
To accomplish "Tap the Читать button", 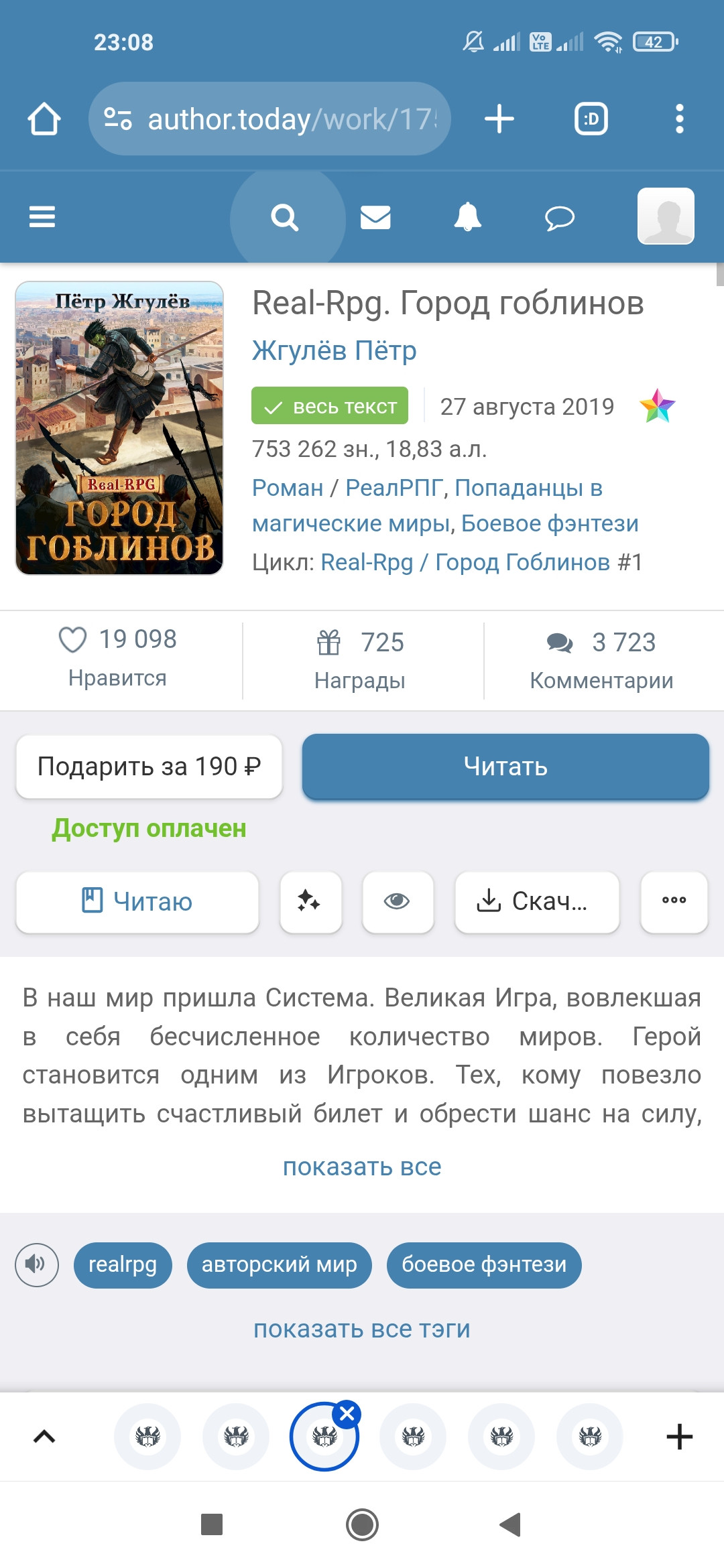I will click(x=505, y=767).
